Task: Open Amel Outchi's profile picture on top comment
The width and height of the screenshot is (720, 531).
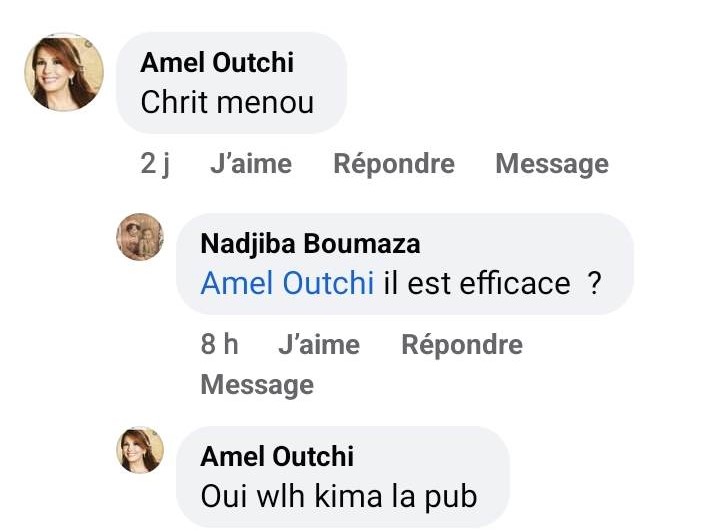Action: 63,72
